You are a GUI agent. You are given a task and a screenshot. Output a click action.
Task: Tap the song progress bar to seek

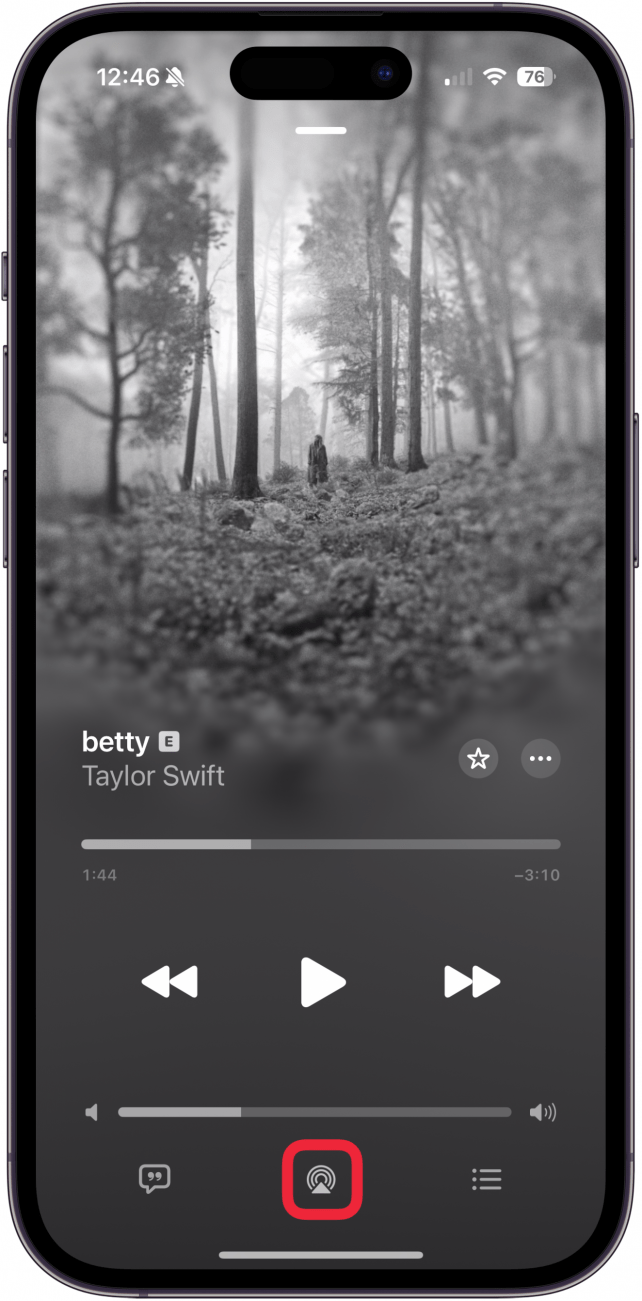320,844
